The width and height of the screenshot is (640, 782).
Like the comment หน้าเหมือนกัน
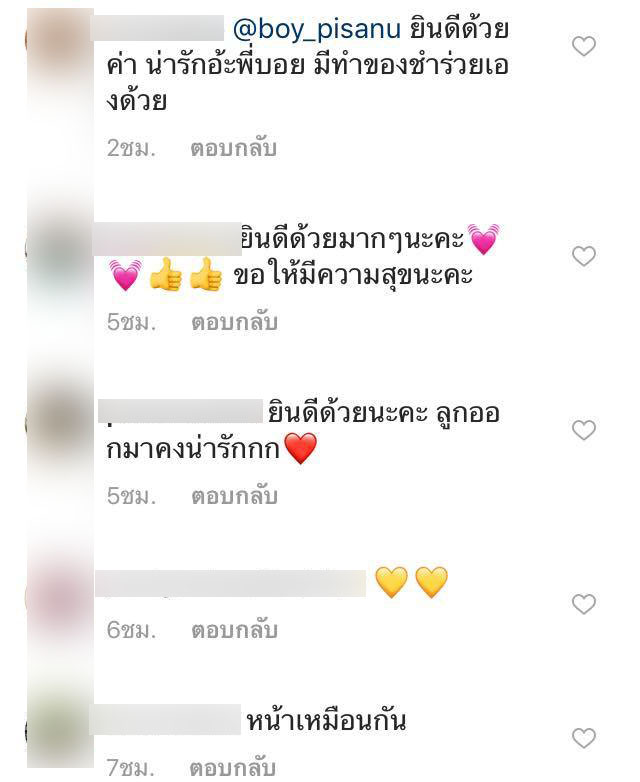(583, 739)
